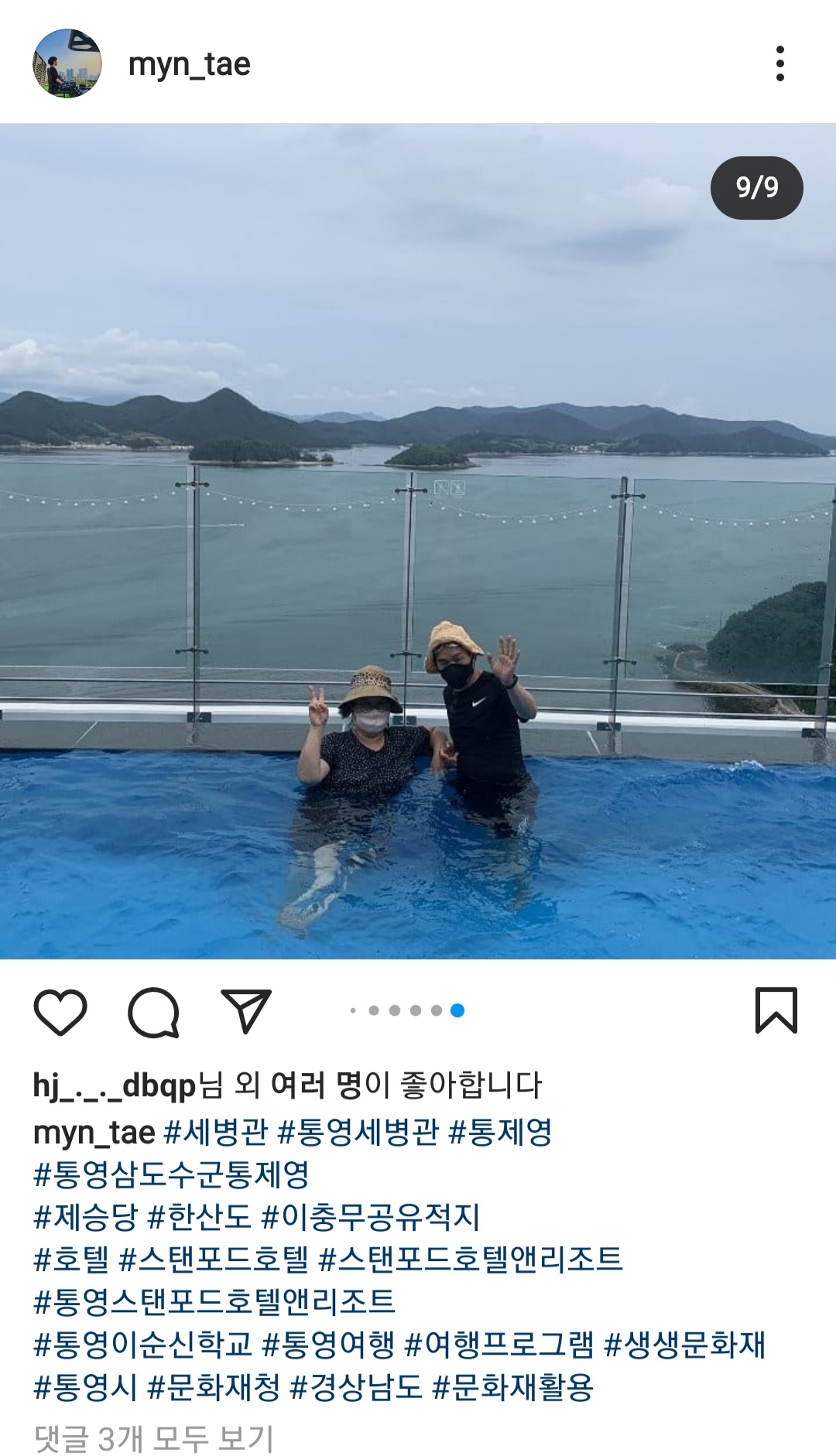Open the #한산도 hashtag
Screen dimensions: 836x1456
199,1217
